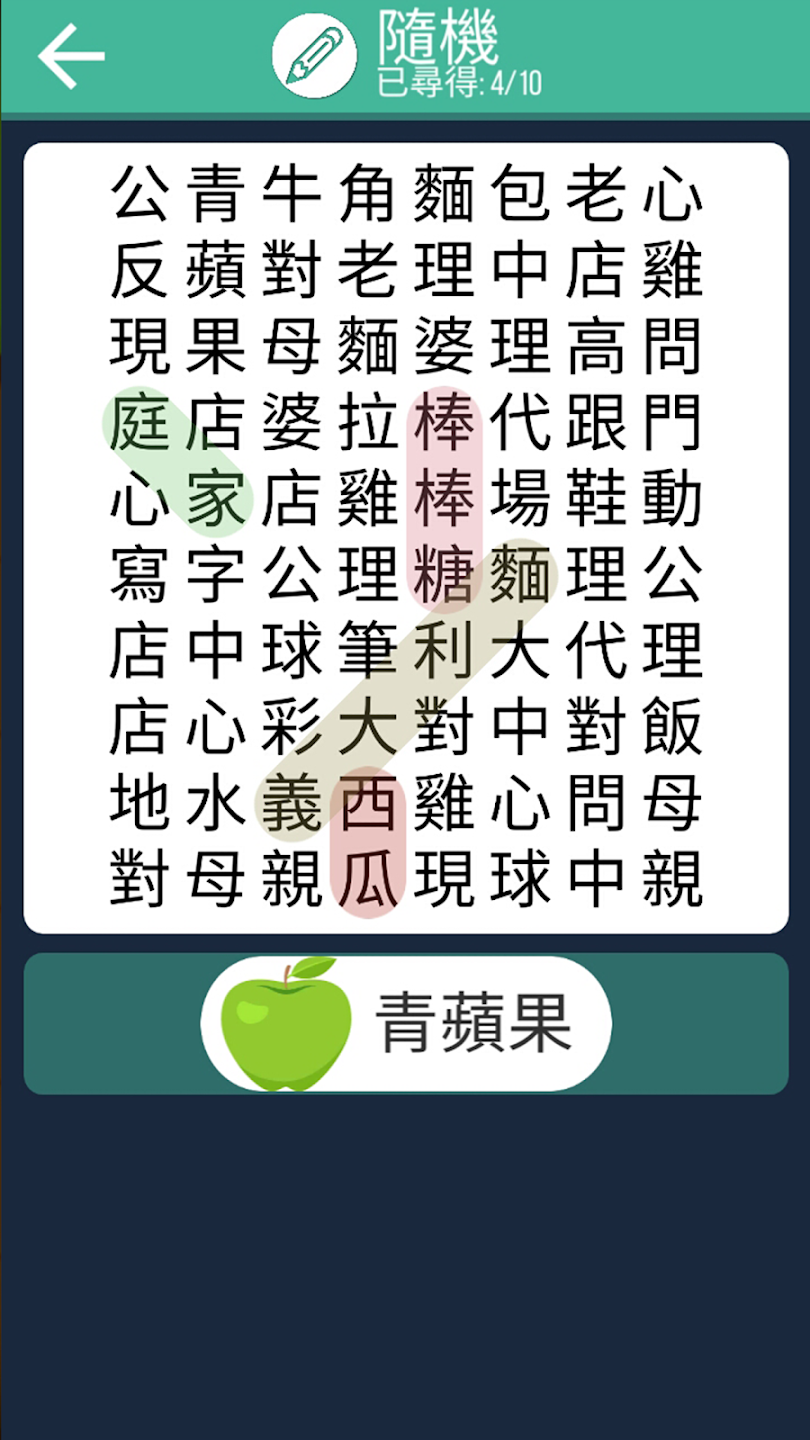Select the character 青 in the grid
This screenshot has height=1440, width=810.
(215, 193)
